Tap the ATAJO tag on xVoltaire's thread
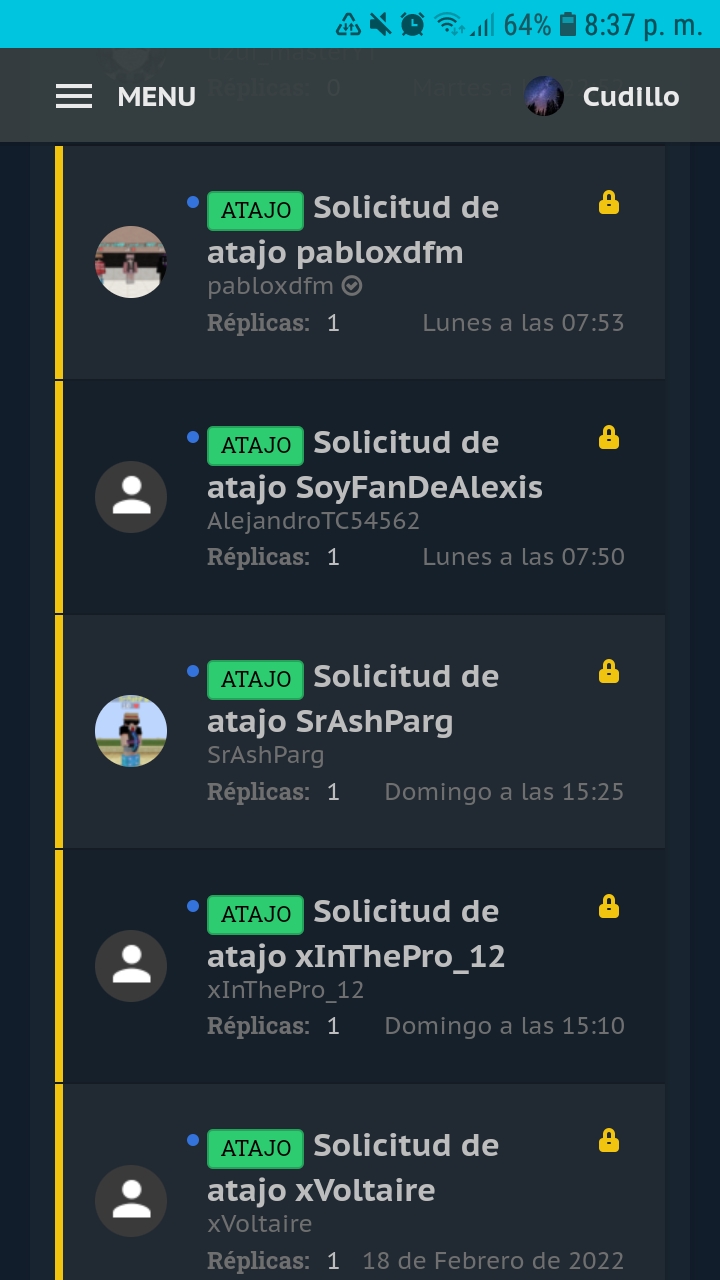This screenshot has height=1280, width=720. pyautogui.click(x=255, y=1148)
